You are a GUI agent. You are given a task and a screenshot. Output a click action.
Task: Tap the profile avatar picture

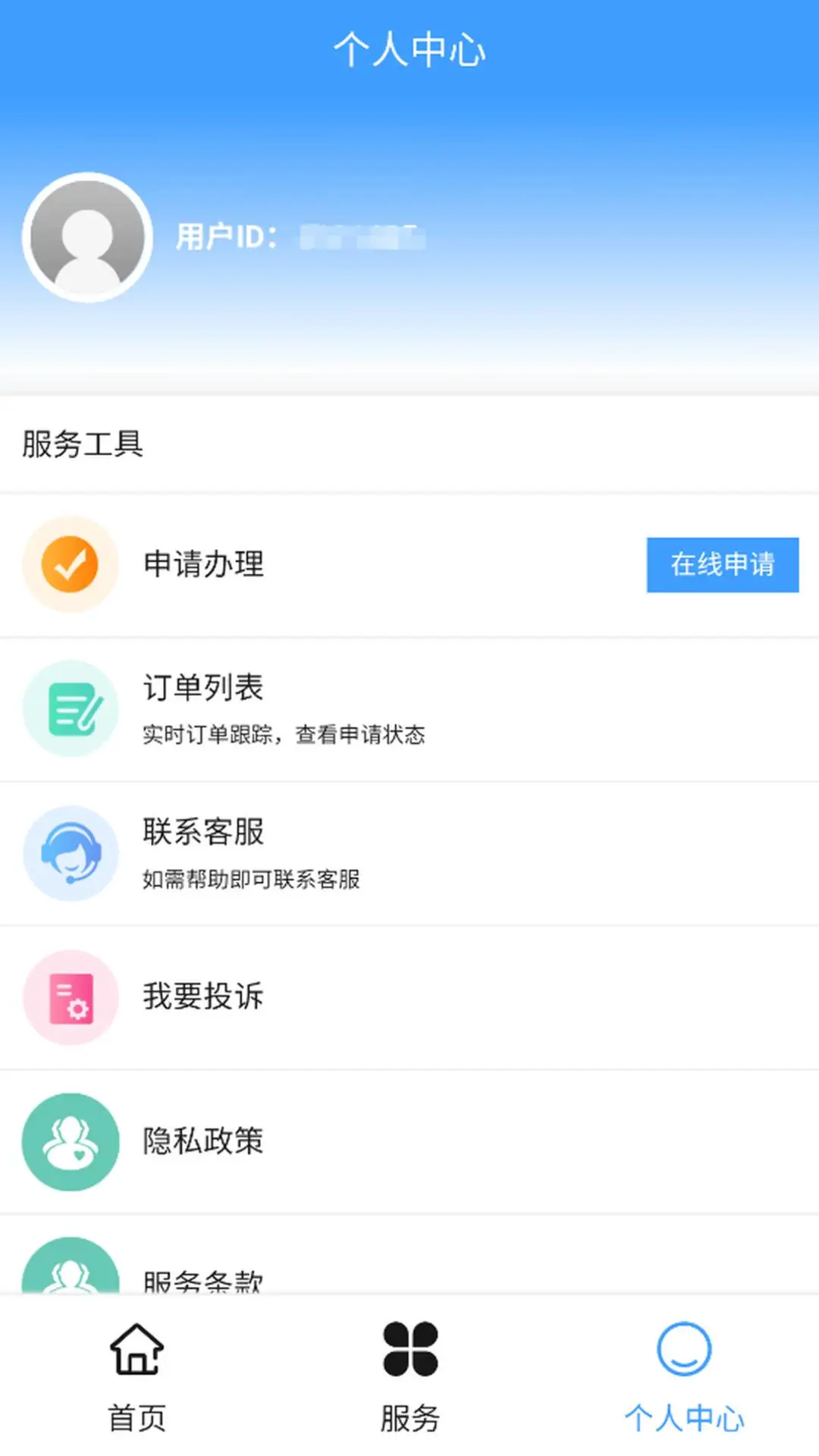pyautogui.click(x=87, y=237)
